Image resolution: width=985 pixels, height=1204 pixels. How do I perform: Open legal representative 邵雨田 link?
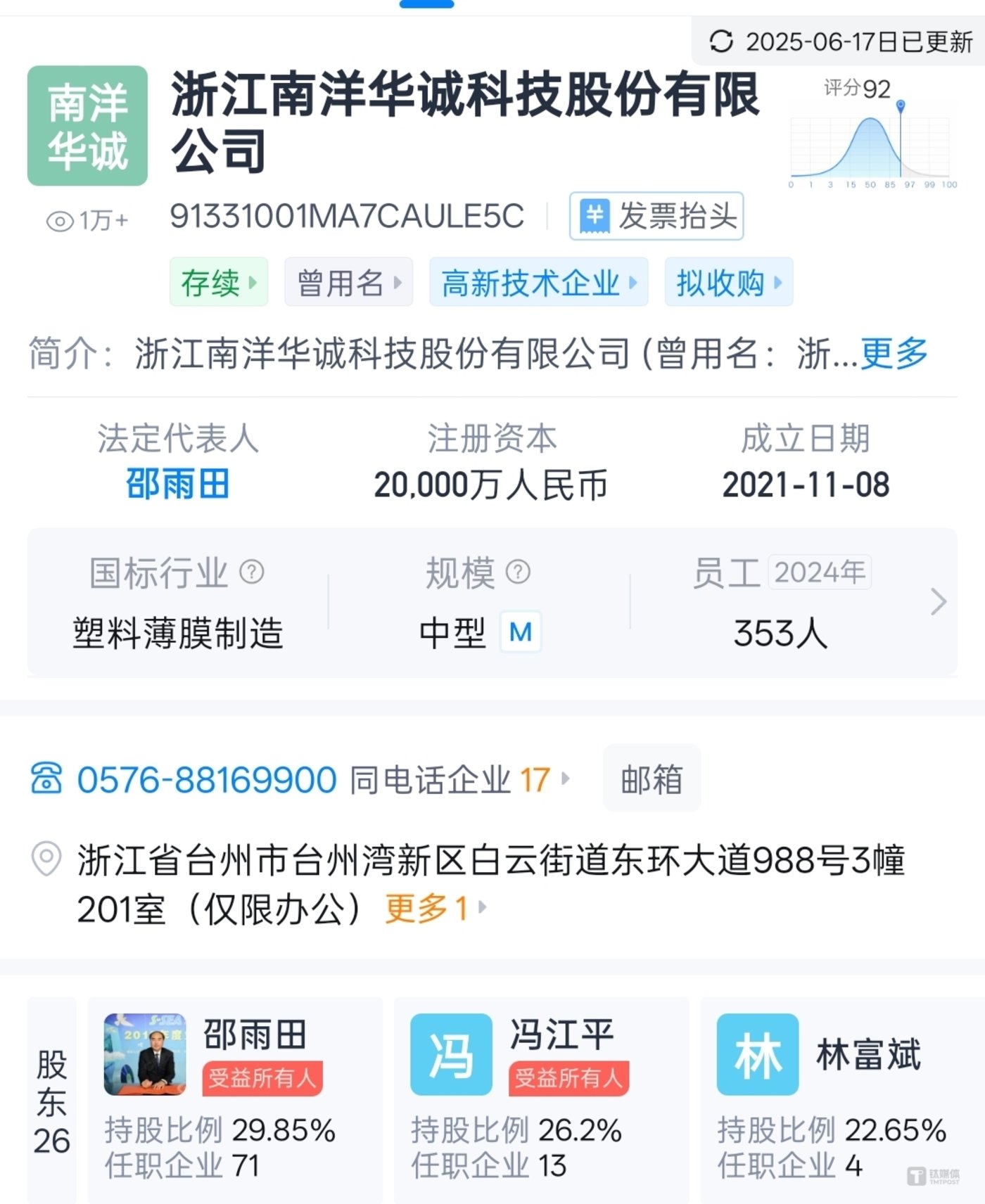pos(178,485)
